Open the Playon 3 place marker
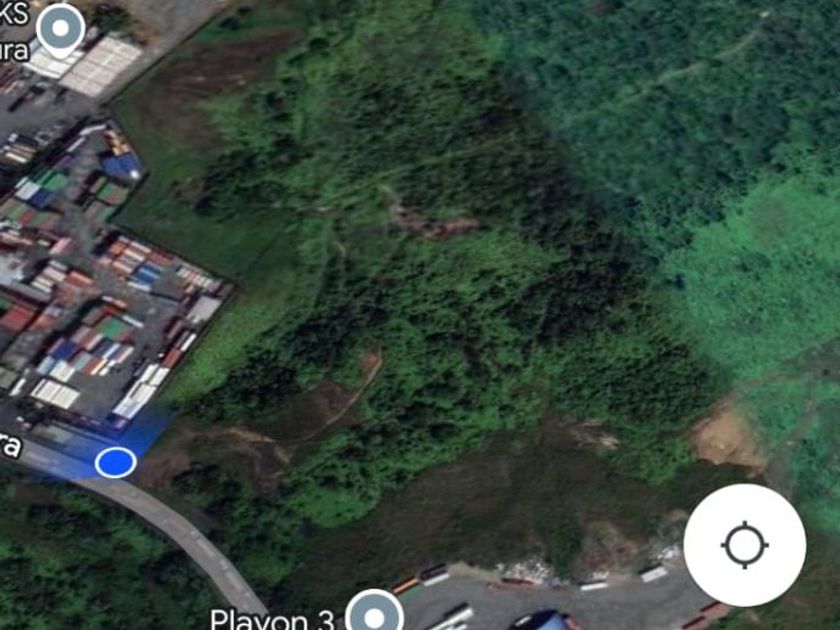 point(375,611)
